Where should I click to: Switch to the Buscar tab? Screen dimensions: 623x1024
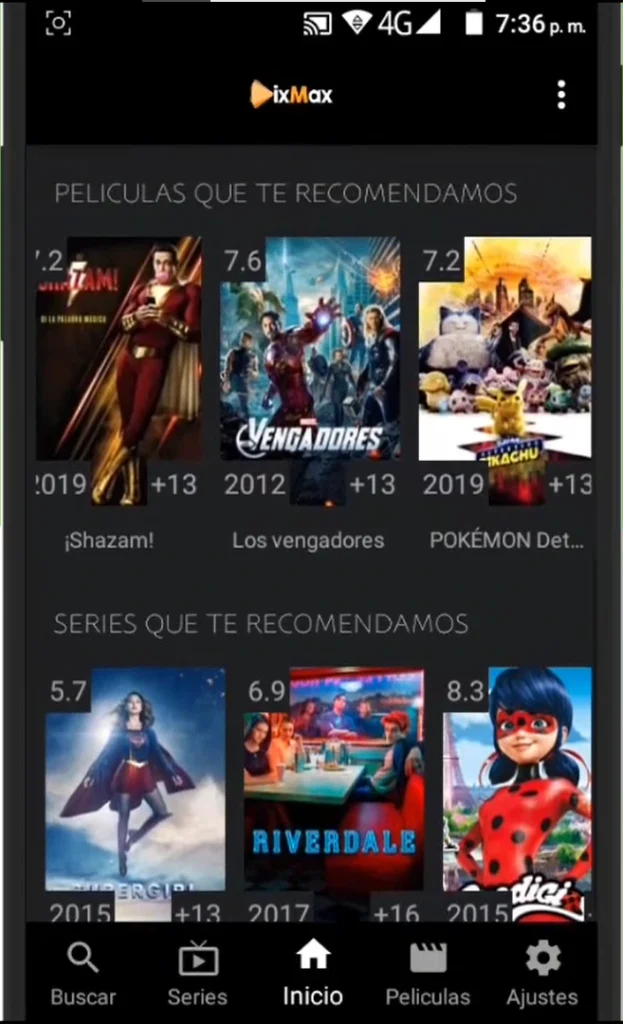(x=83, y=973)
